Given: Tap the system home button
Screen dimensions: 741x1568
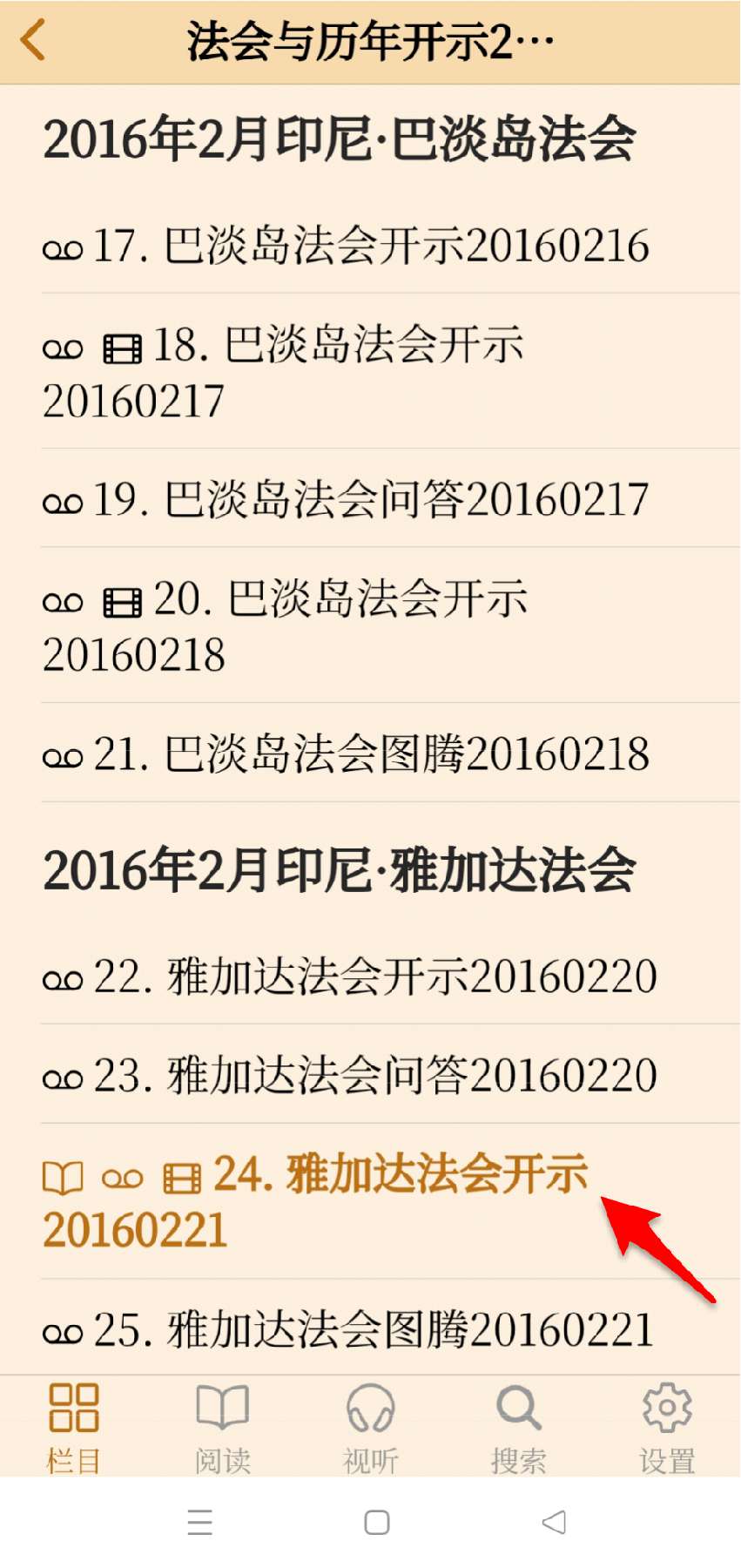Looking at the screenshot, I should (x=377, y=1522).
